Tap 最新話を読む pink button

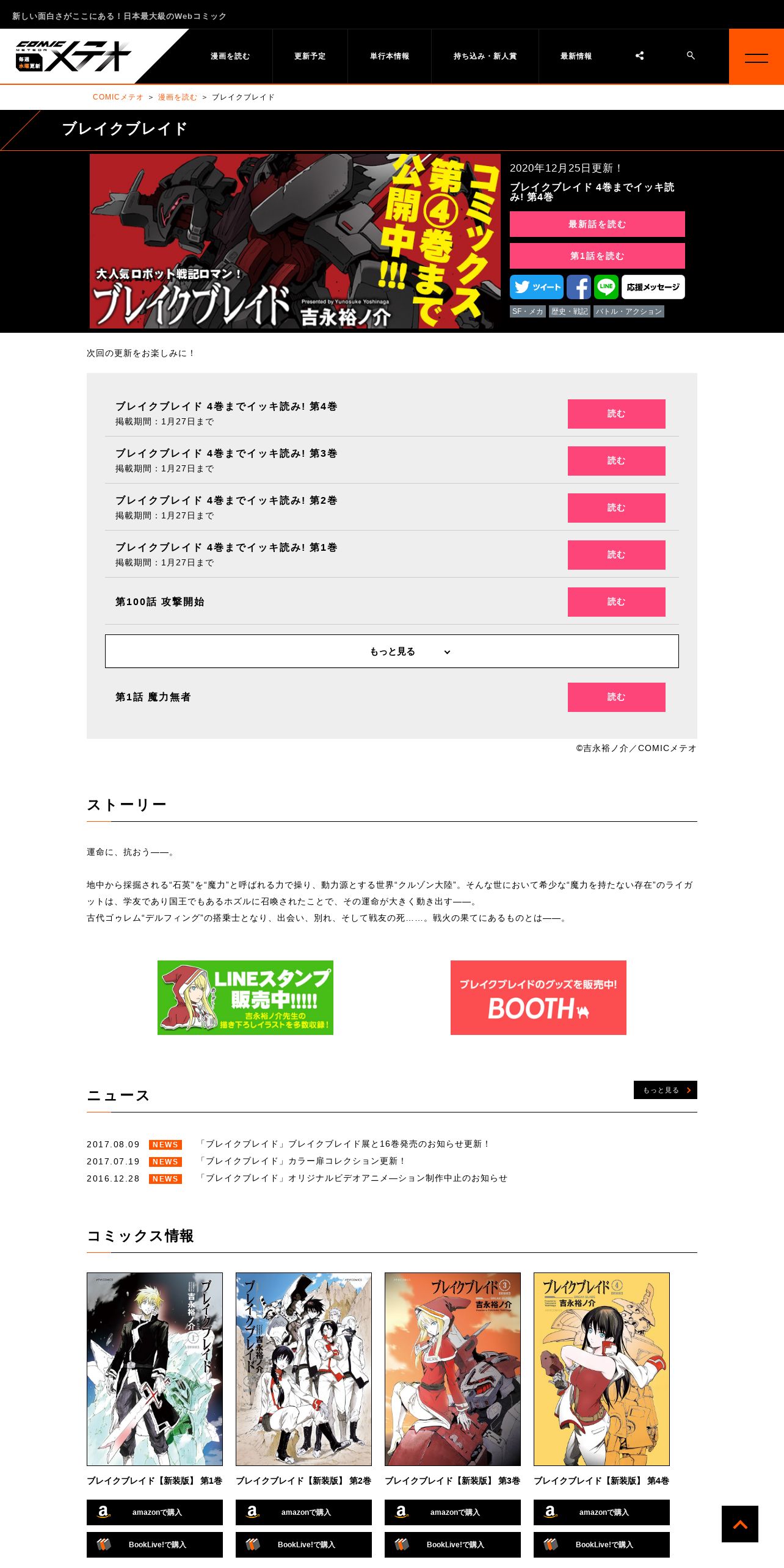pos(597,224)
